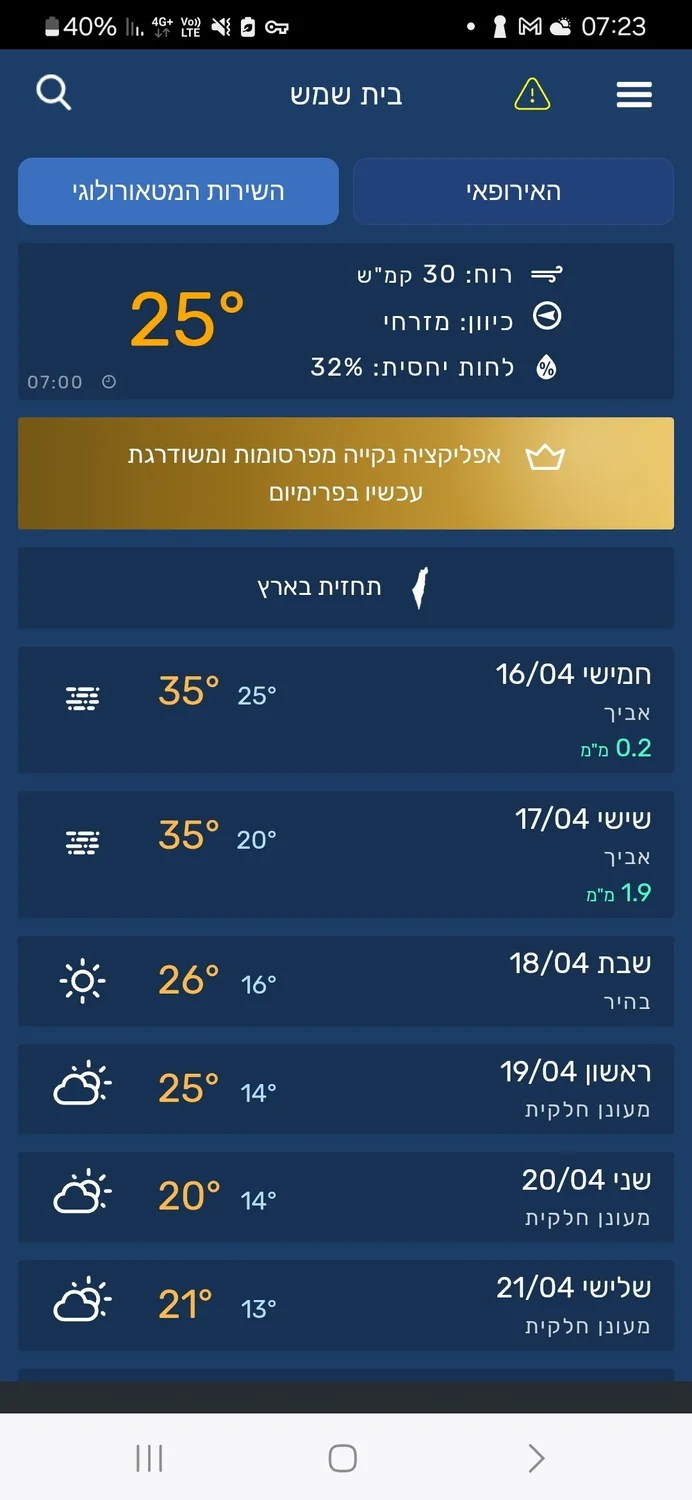Open the forecast for חמישי 16/04

(346, 709)
